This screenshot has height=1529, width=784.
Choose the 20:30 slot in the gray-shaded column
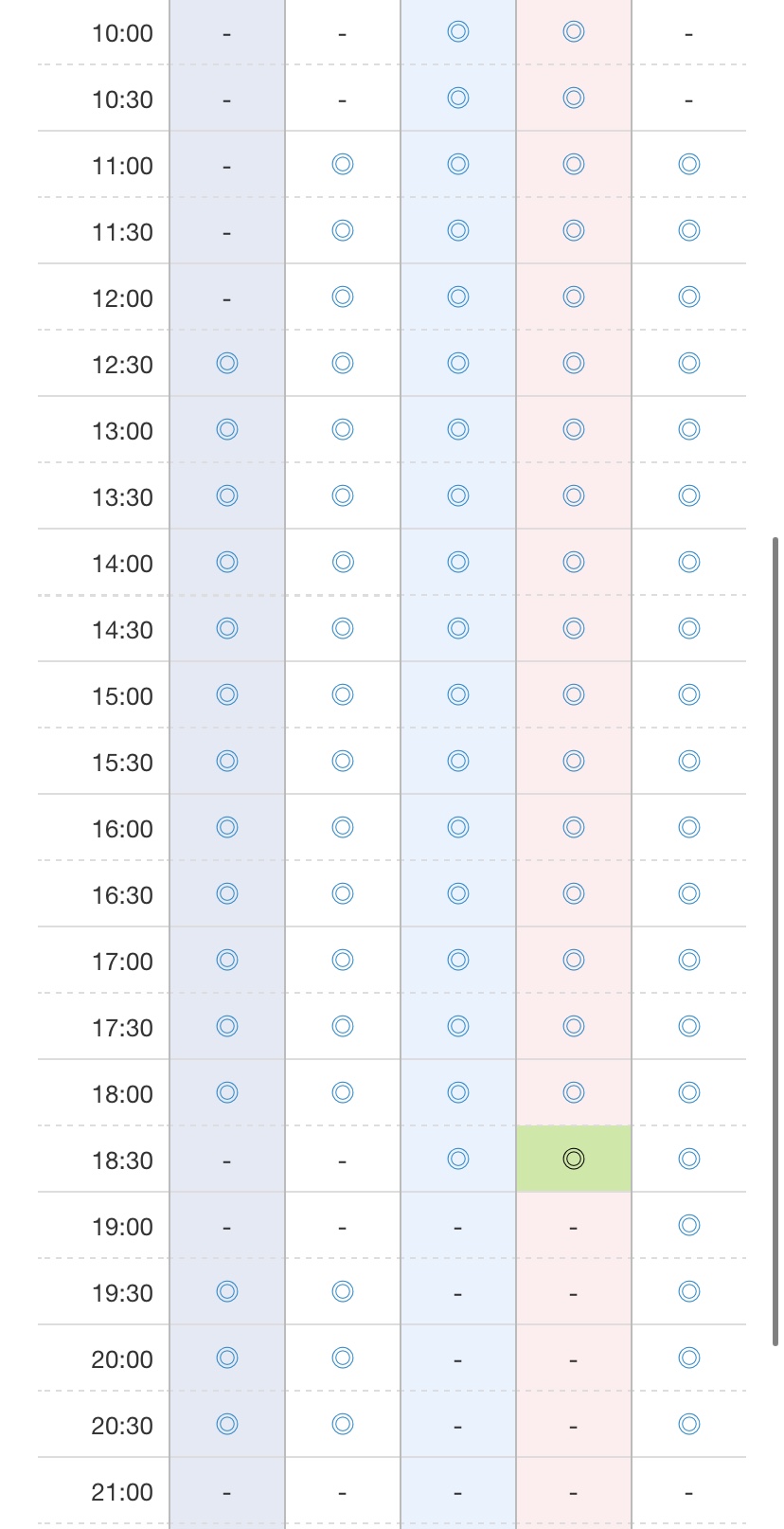tap(226, 1424)
